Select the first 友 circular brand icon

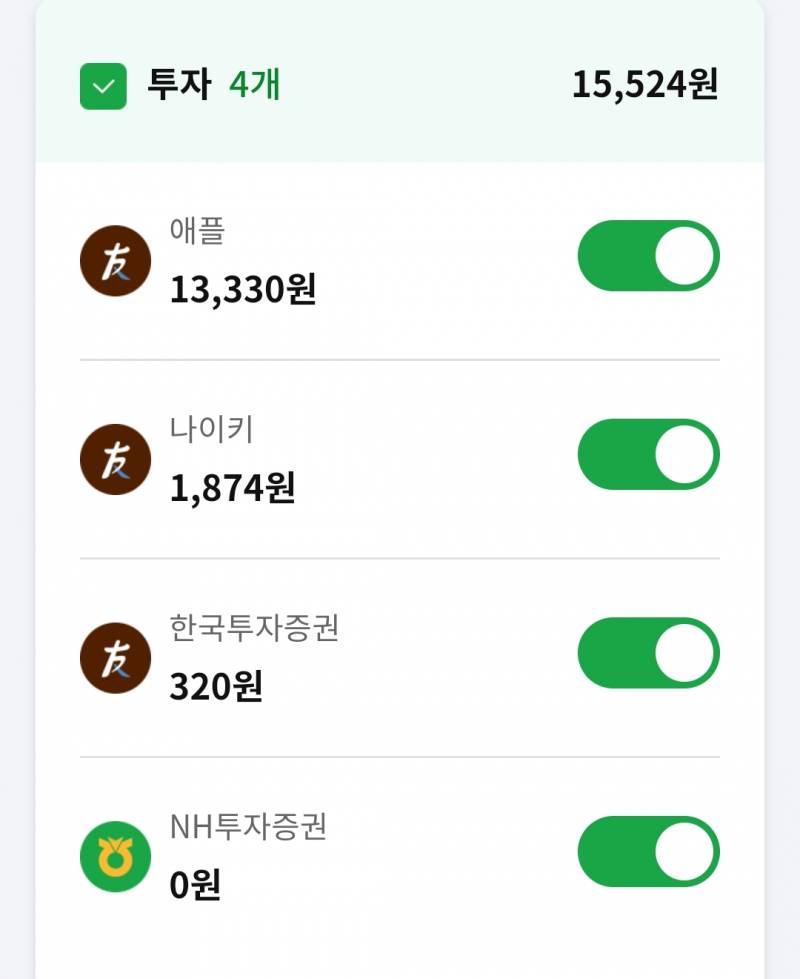[x=115, y=260]
